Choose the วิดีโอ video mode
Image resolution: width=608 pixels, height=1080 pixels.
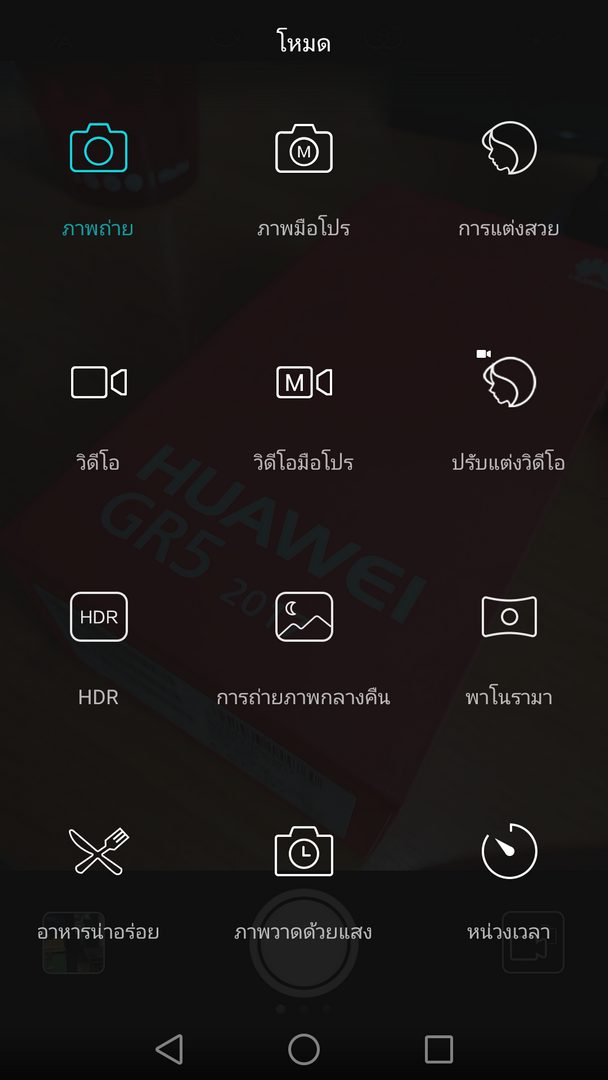click(x=98, y=383)
